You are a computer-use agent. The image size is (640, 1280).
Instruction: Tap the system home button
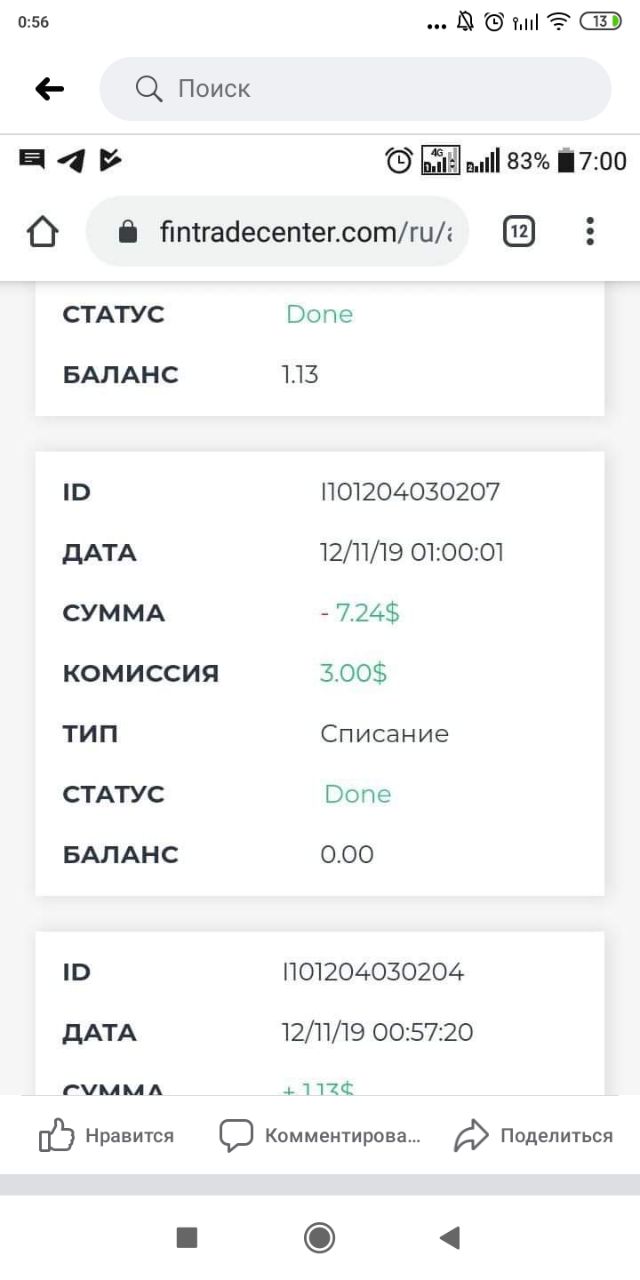[319, 1238]
